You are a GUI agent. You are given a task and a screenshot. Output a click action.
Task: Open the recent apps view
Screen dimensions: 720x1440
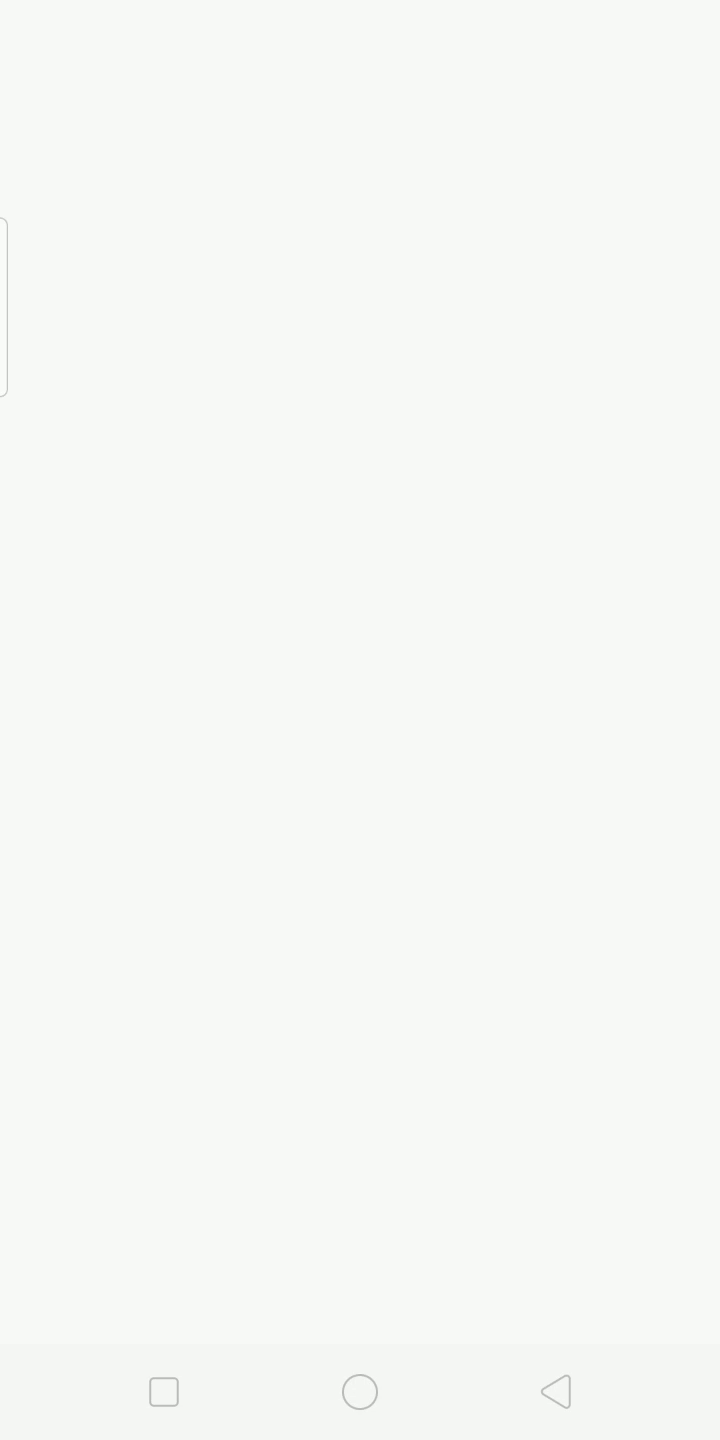tap(164, 1391)
